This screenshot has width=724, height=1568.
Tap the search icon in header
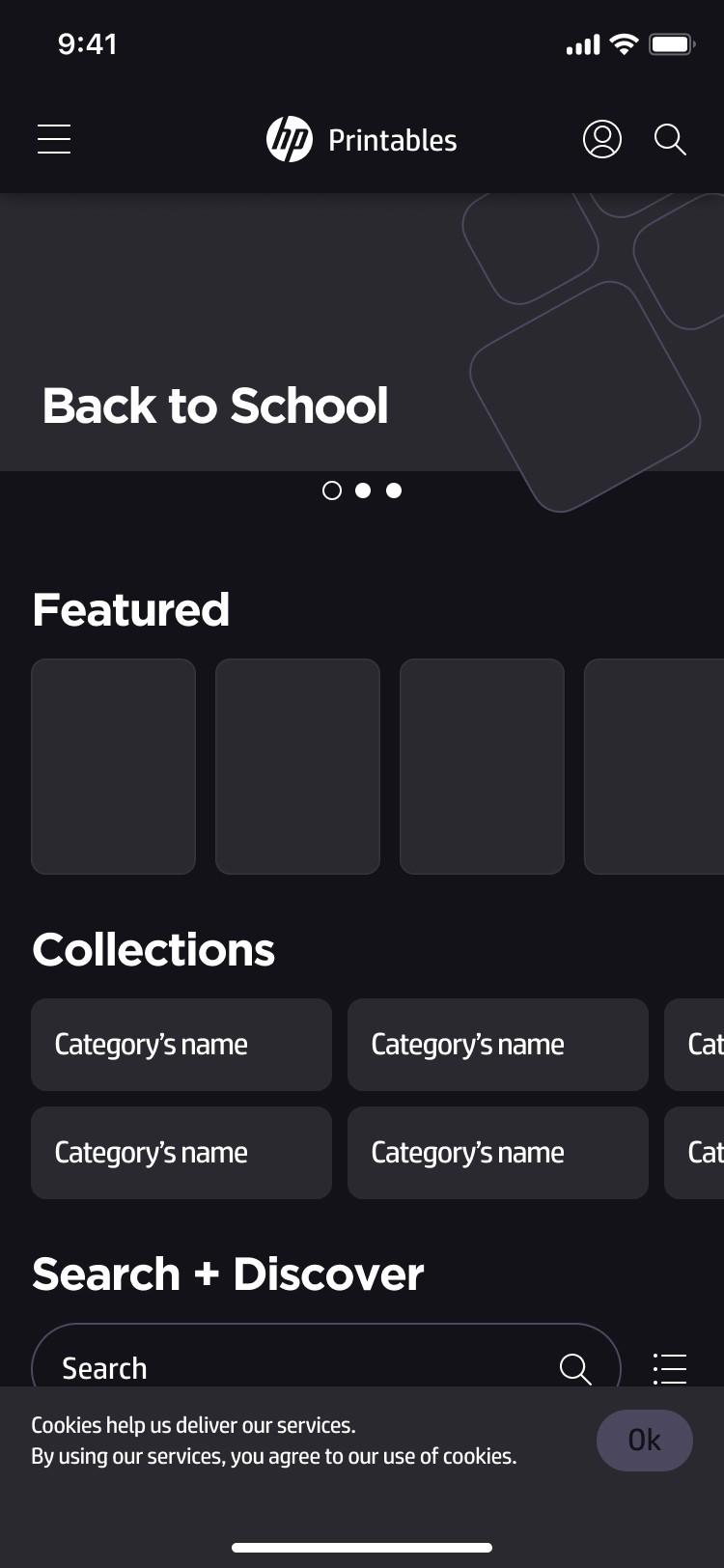[x=670, y=139]
